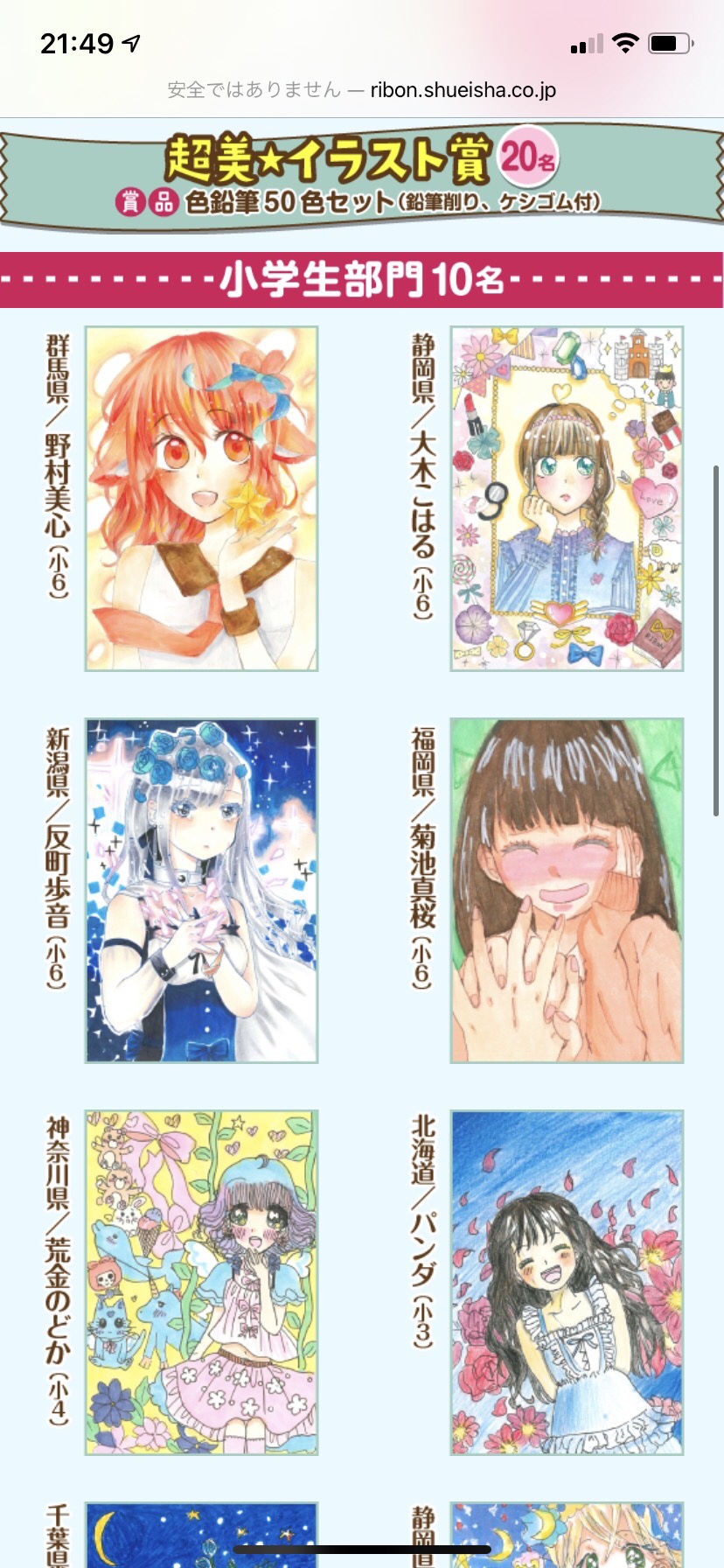Tap the ribon.shueisha.co.jp address bar
Screen dimensions: 724x1568
tap(362, 89)
